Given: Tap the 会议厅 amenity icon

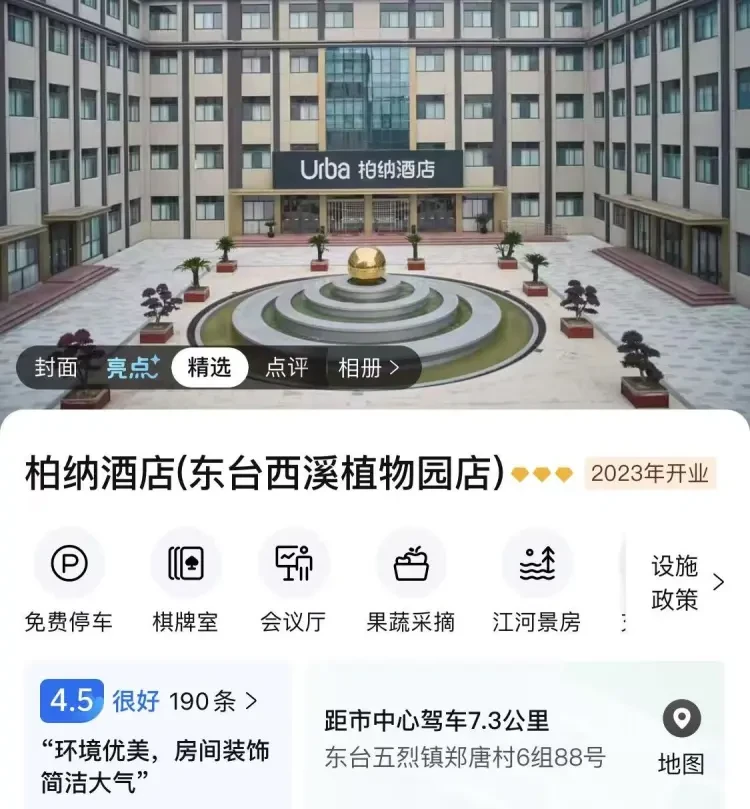Looking at the screenshot, I should [293, 565].
